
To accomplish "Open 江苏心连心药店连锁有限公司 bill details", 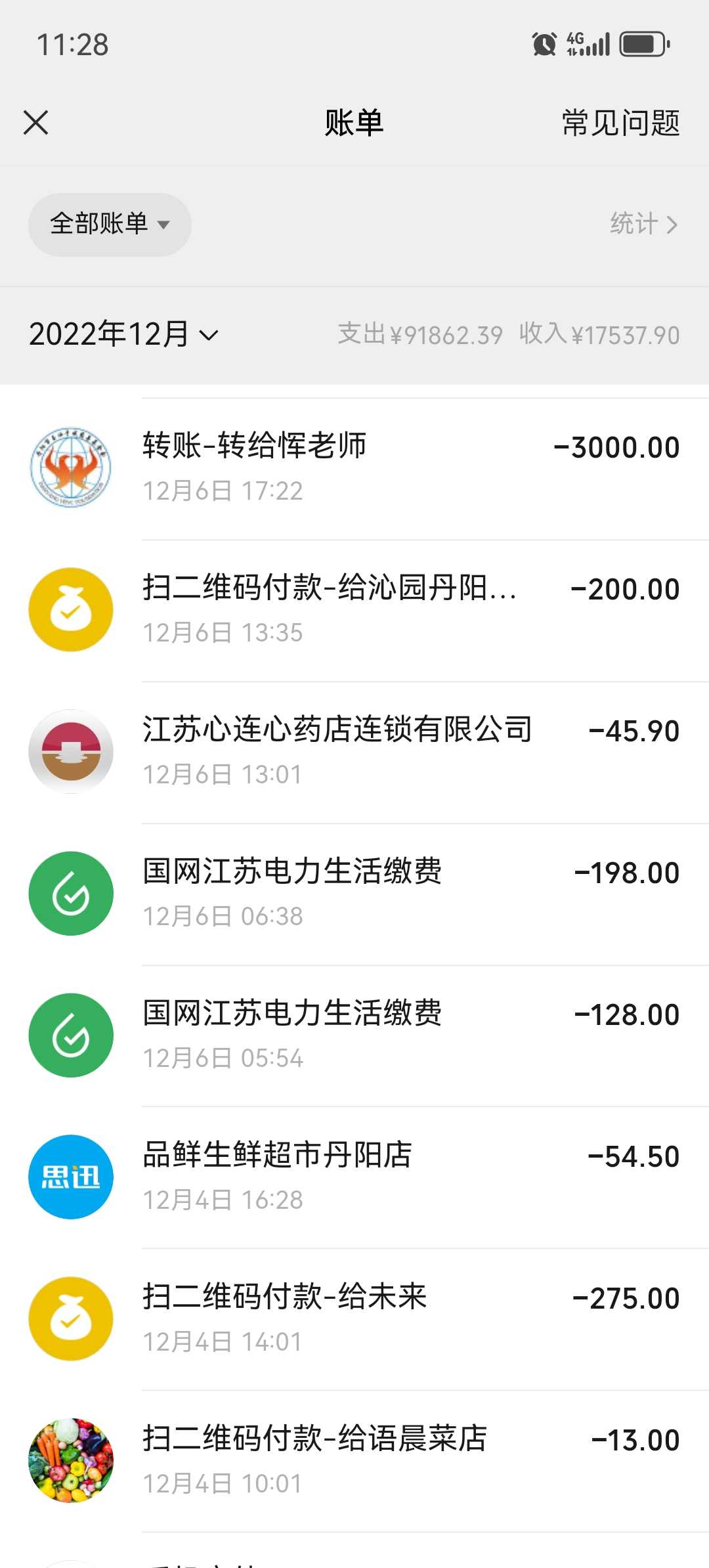I will tap(354, 751).
